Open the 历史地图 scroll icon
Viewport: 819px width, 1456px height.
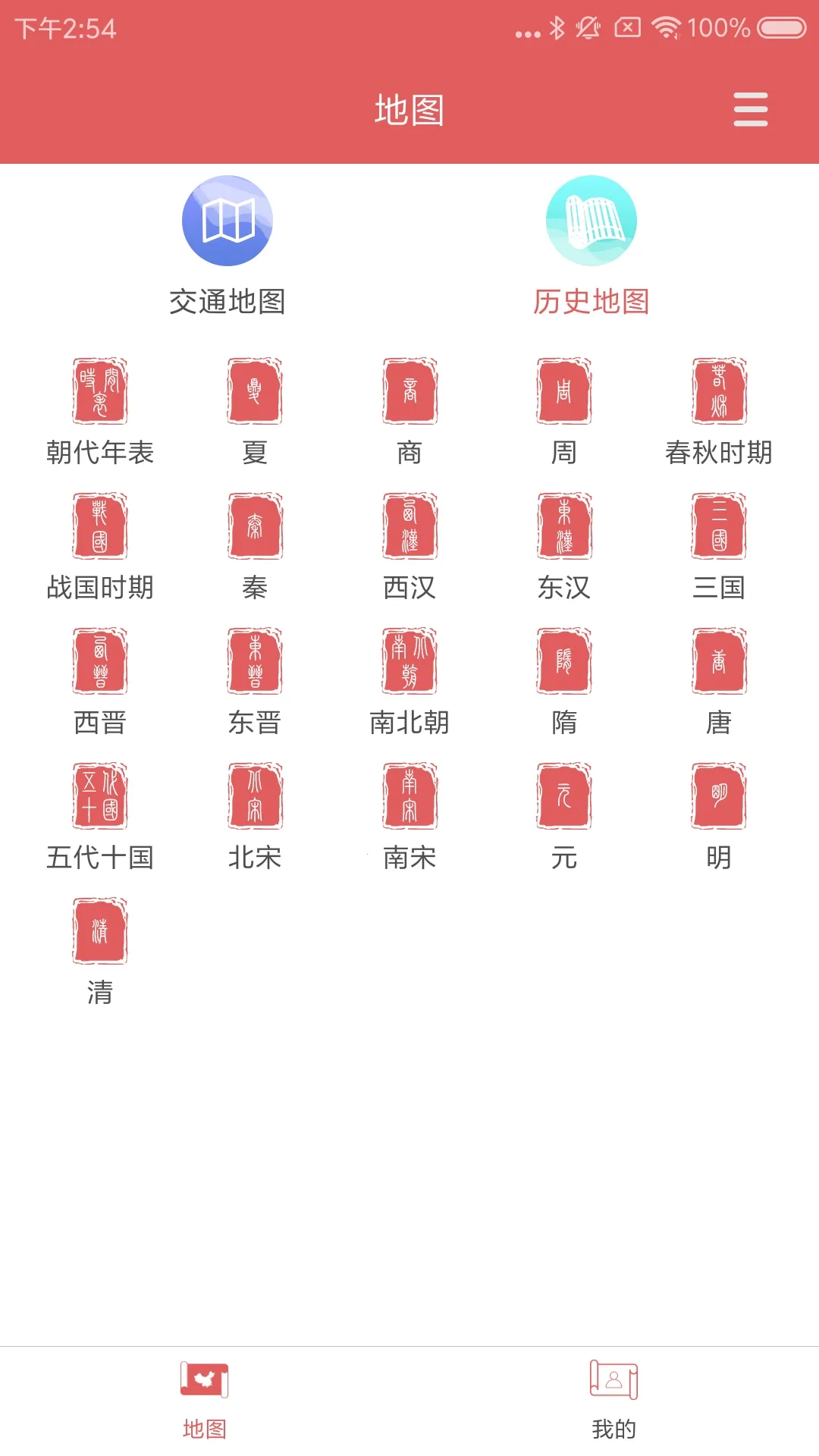pyautogui.click(x=592, y=220)
